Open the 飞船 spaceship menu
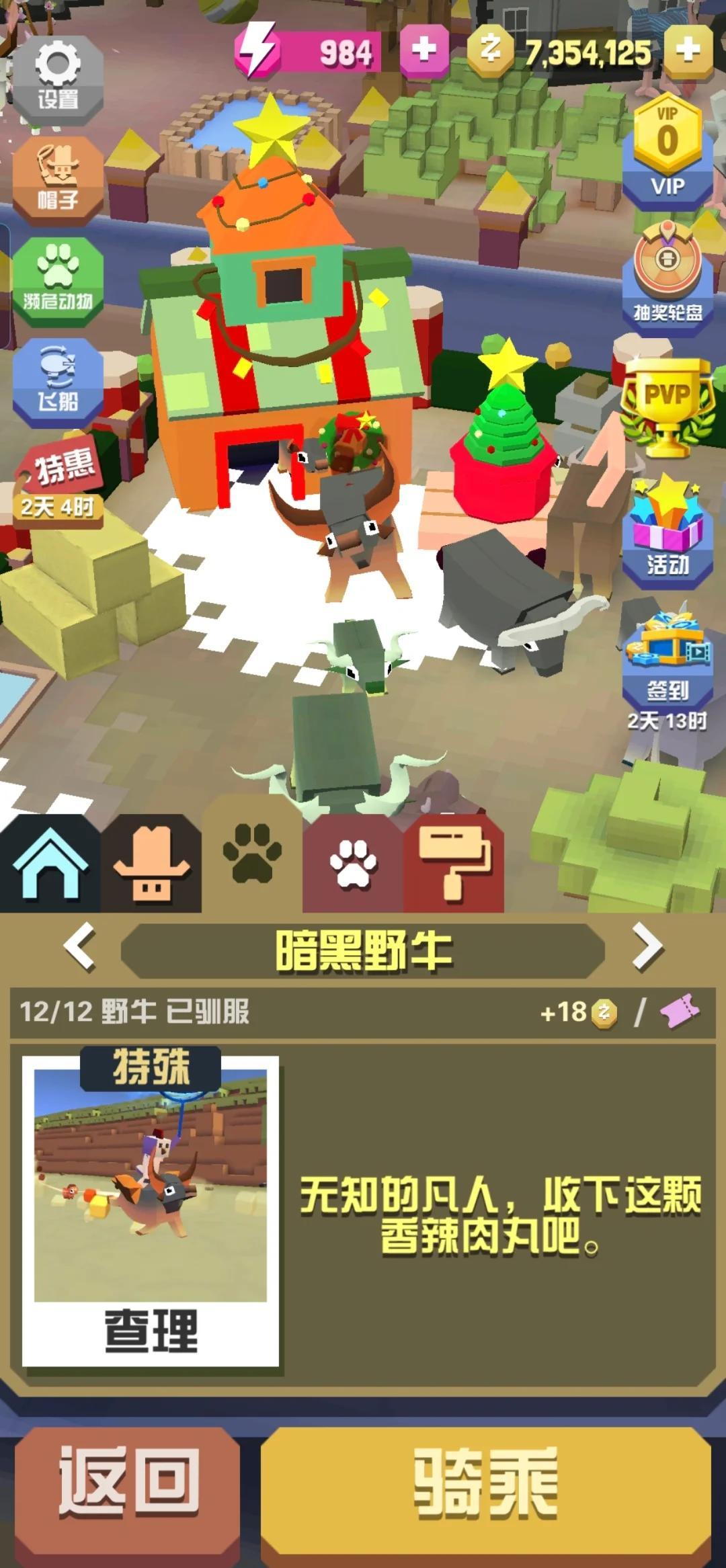Viewport: 726px width, 1568px height. click(58, 382)
